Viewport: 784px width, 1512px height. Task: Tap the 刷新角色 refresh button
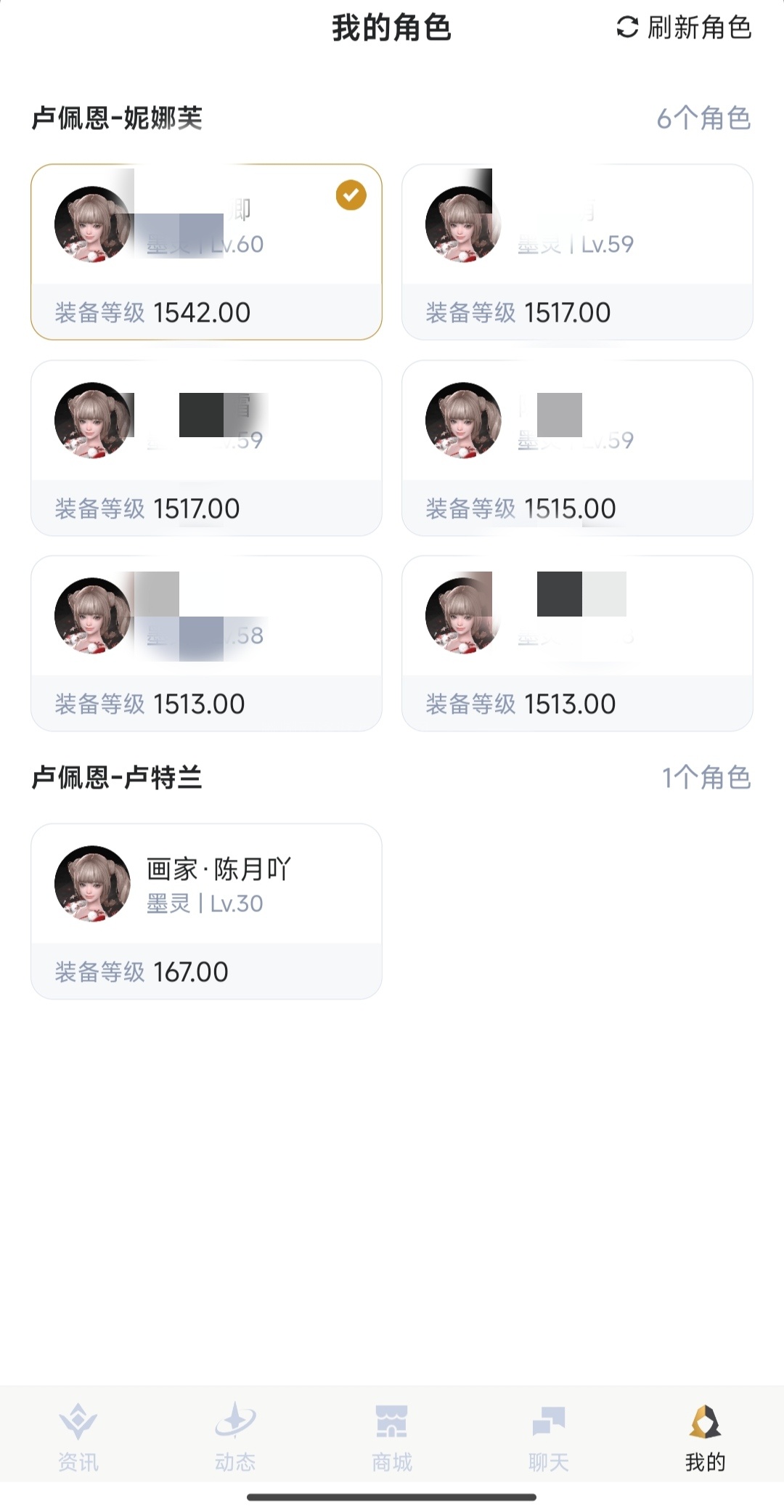click(683, 28)
